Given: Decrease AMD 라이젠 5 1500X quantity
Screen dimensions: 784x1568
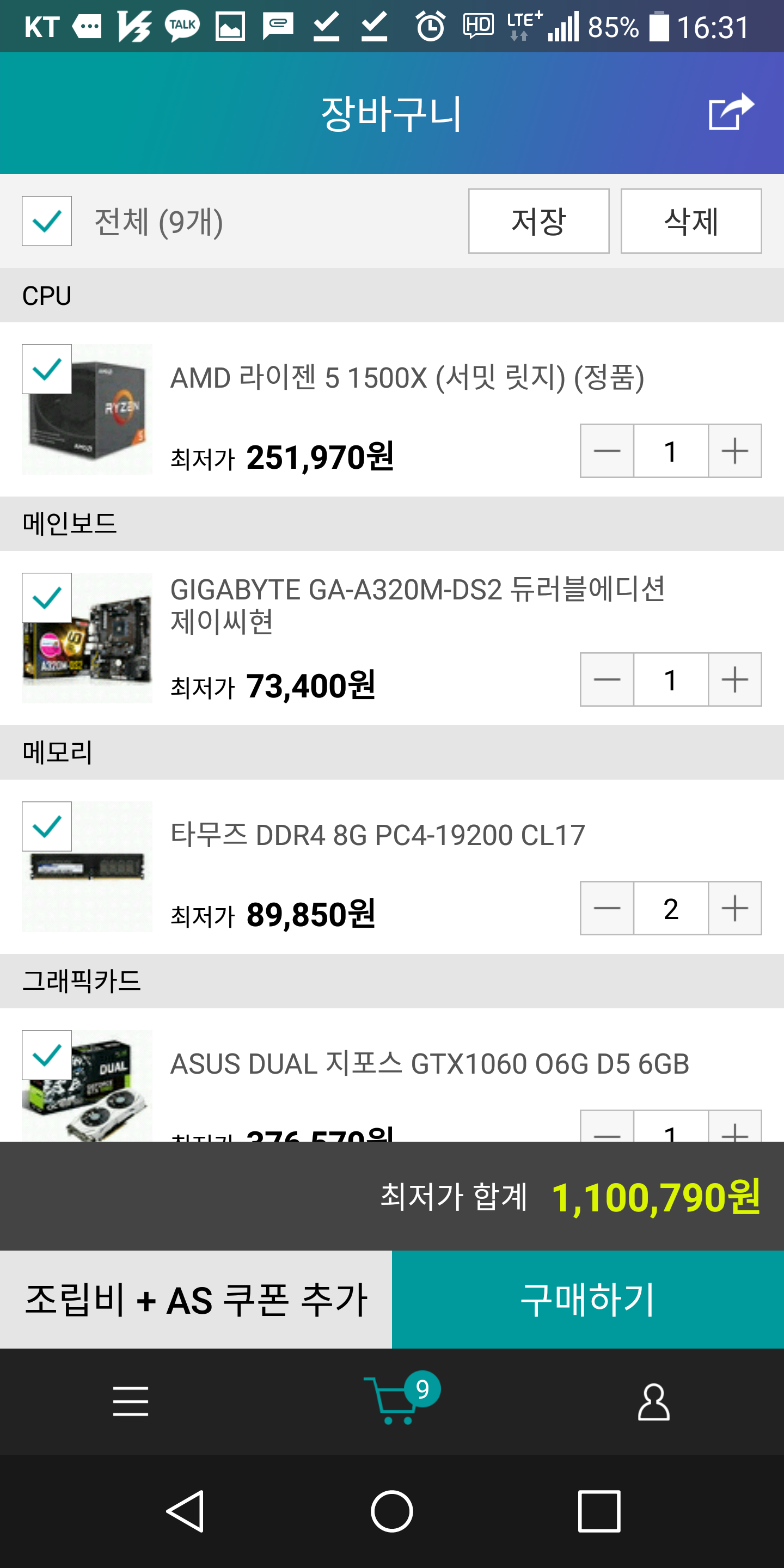Looking at the screenshot, I should (x=607, y=451).
